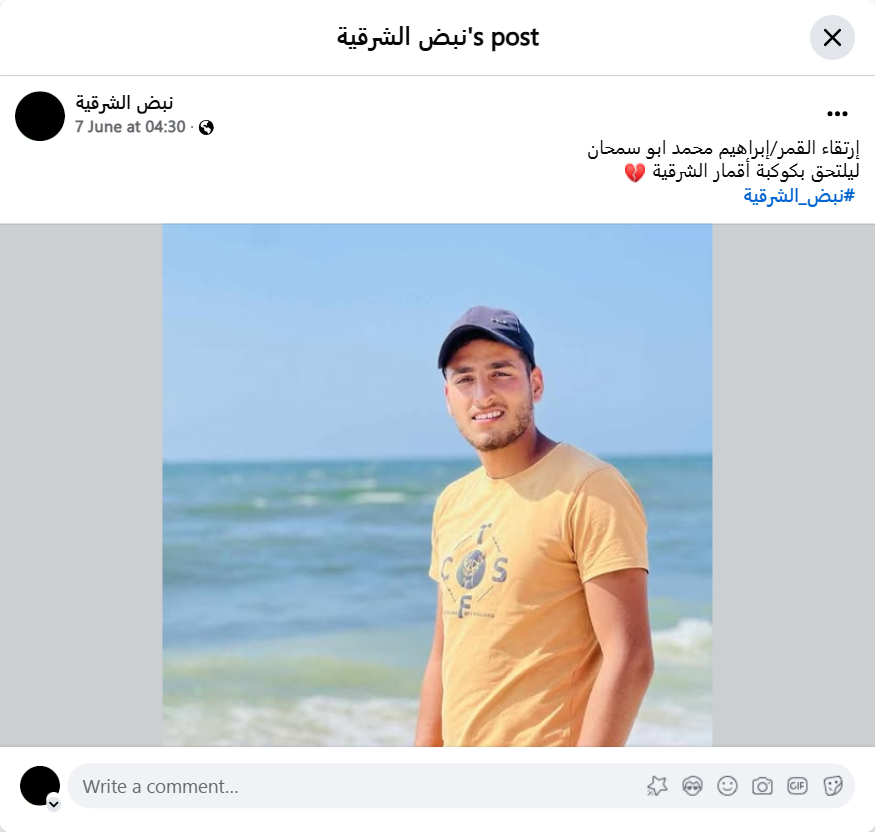Close the post dialog
This screenshot has width=875, height=832.
(x=832, y=38)
